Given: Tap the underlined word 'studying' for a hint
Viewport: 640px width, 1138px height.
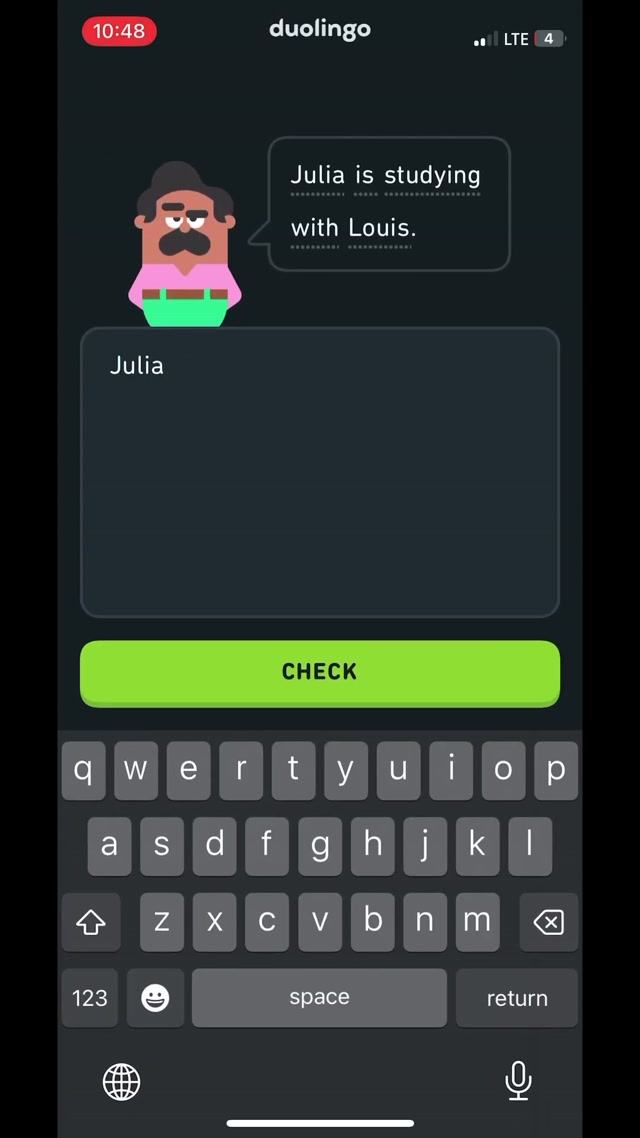Looking at the screenshot, I should click(x=432, y=176).
